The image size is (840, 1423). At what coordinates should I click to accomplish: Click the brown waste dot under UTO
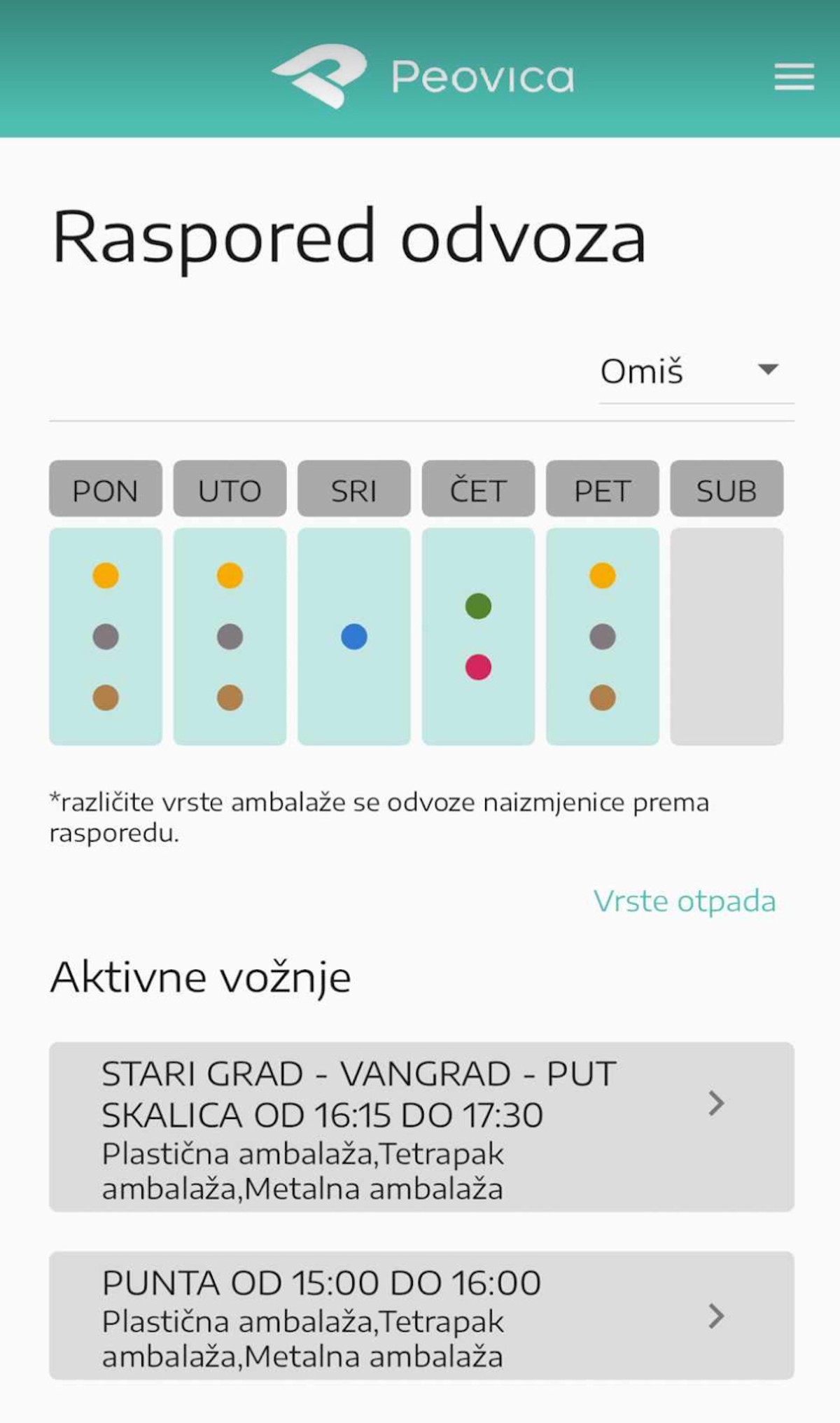pos(230,697)
